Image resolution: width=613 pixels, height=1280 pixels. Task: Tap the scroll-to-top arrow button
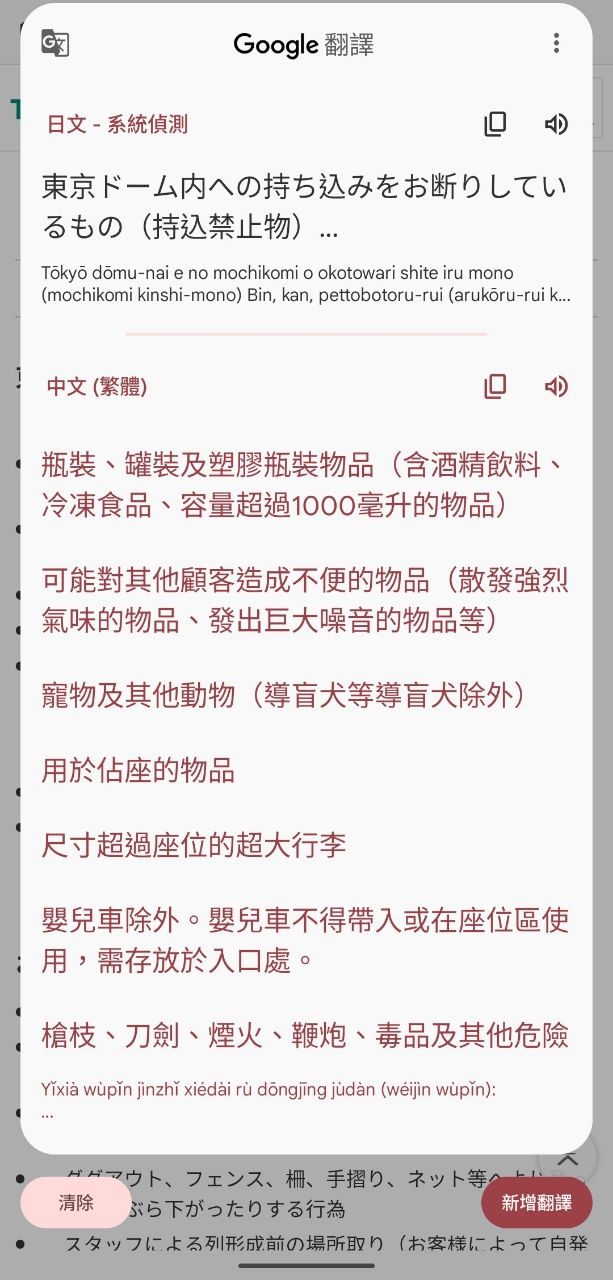tap(568, 1158)
